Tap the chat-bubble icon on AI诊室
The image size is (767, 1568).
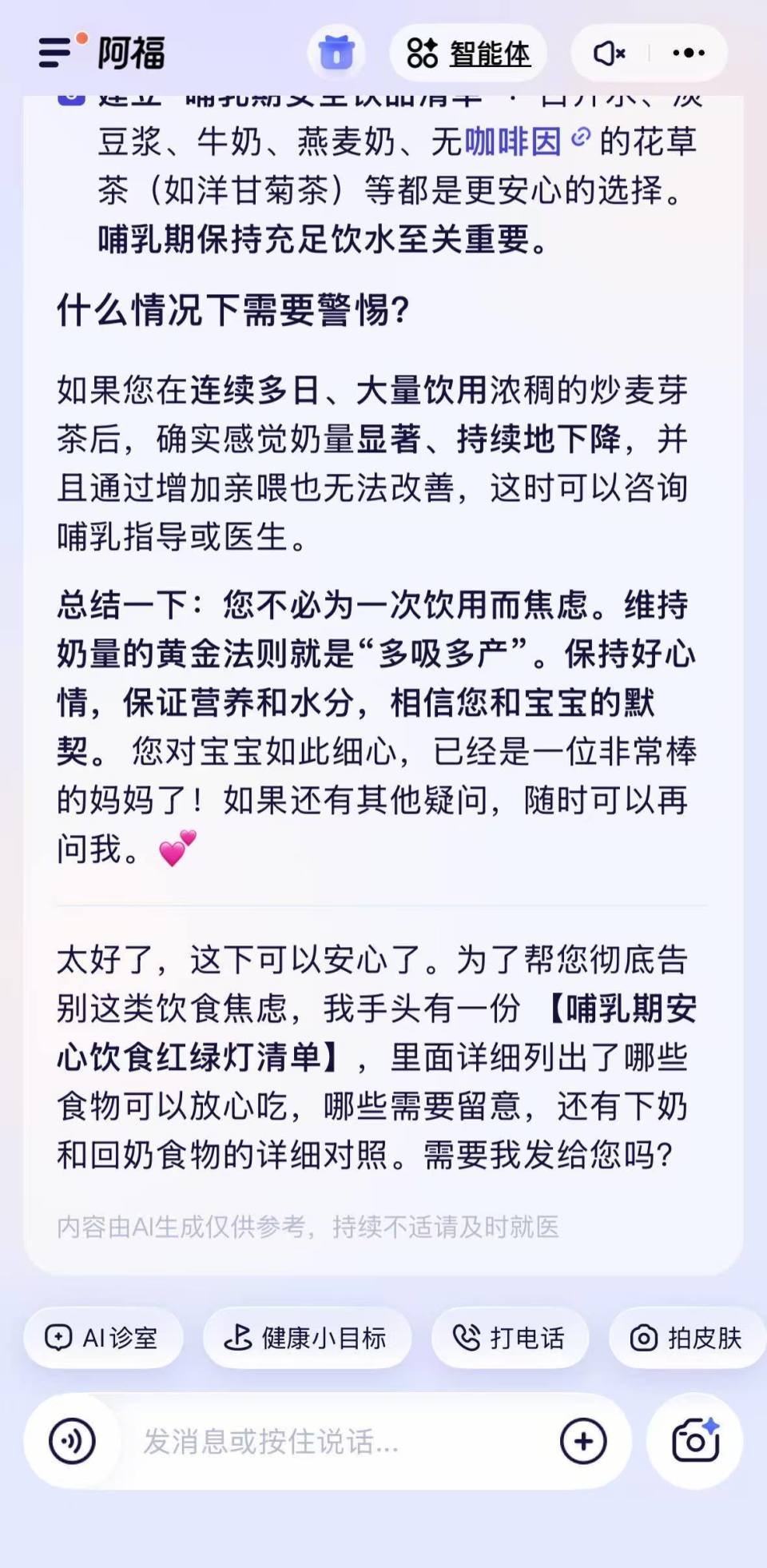pos(58,1338)
